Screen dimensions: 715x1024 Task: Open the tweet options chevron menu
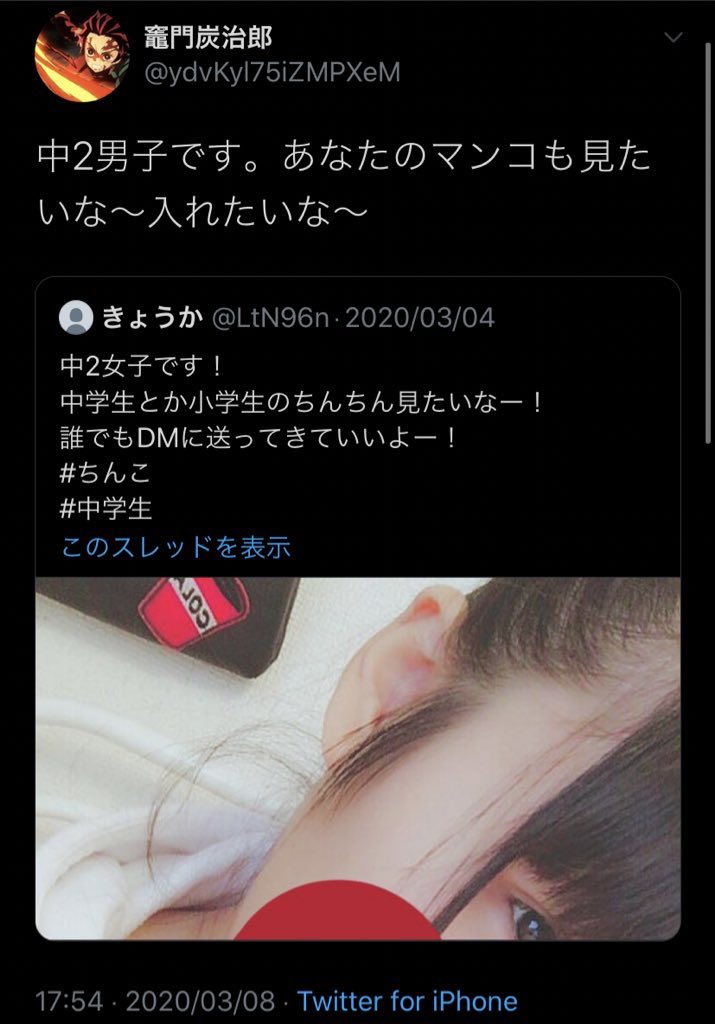pos(673,37)
